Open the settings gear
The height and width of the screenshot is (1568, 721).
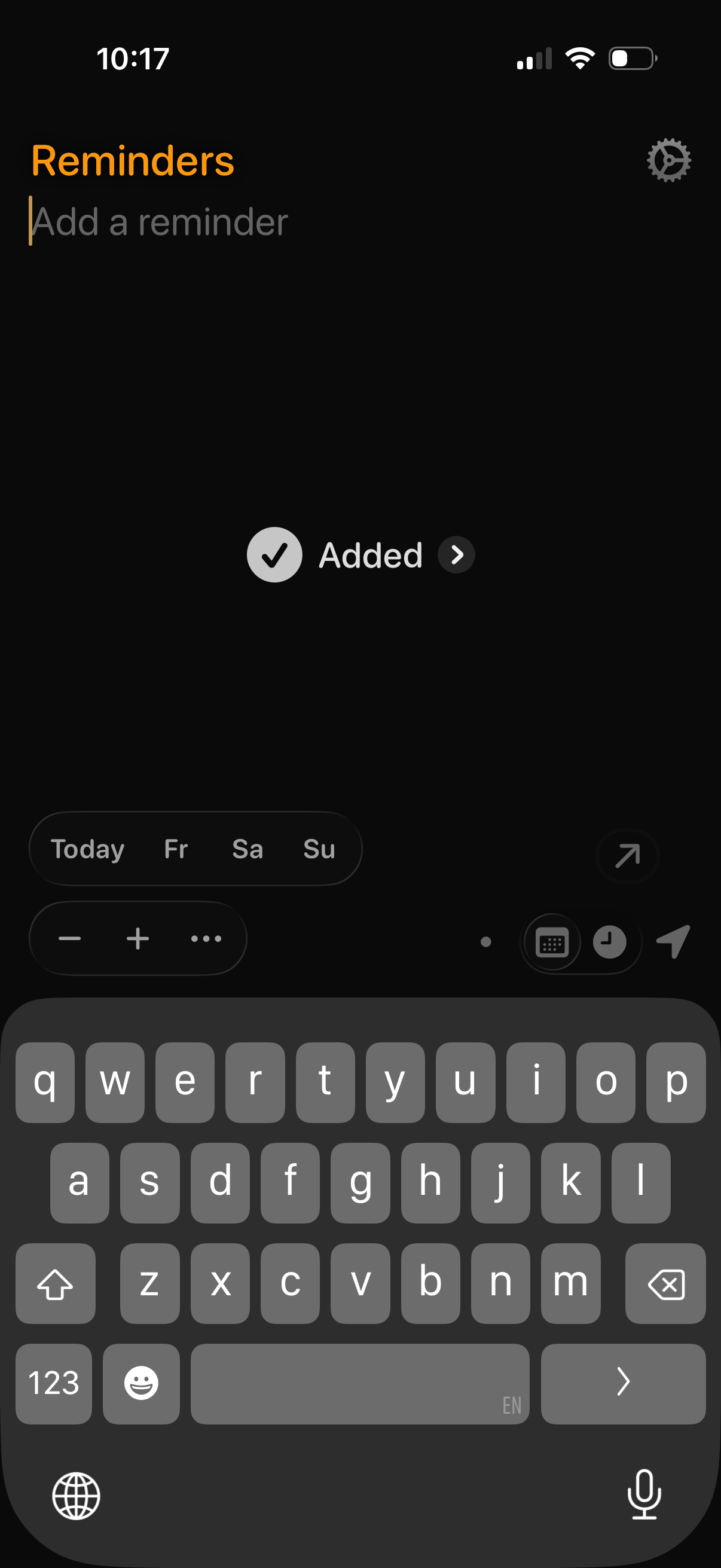[x=668, y=160]
